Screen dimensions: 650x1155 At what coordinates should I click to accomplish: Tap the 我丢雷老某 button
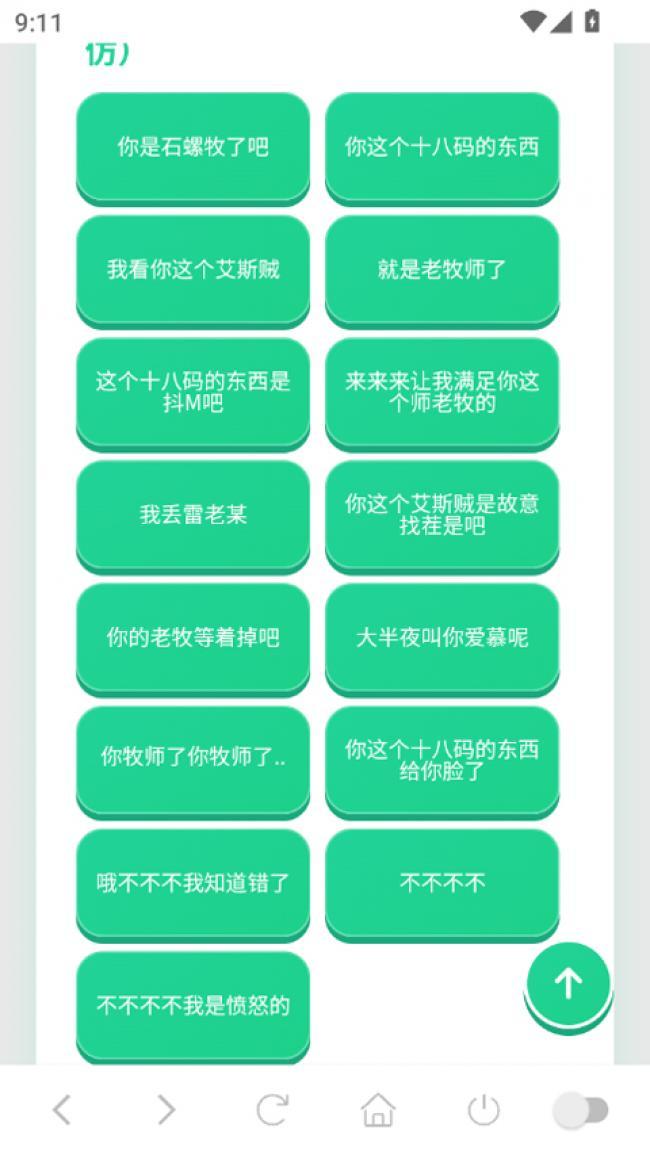tap(192, 516)
